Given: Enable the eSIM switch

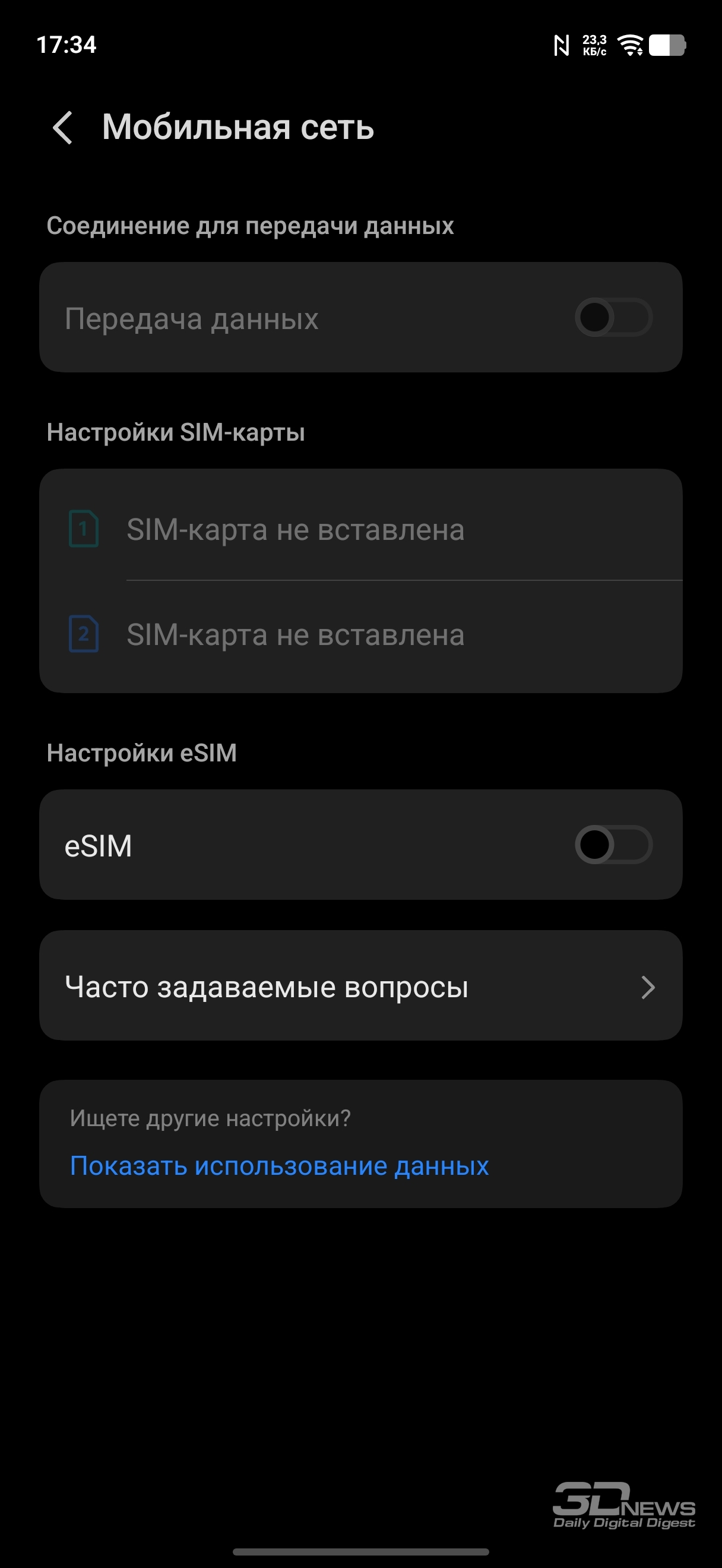Looking at the screenshot, I should [613, 845].
